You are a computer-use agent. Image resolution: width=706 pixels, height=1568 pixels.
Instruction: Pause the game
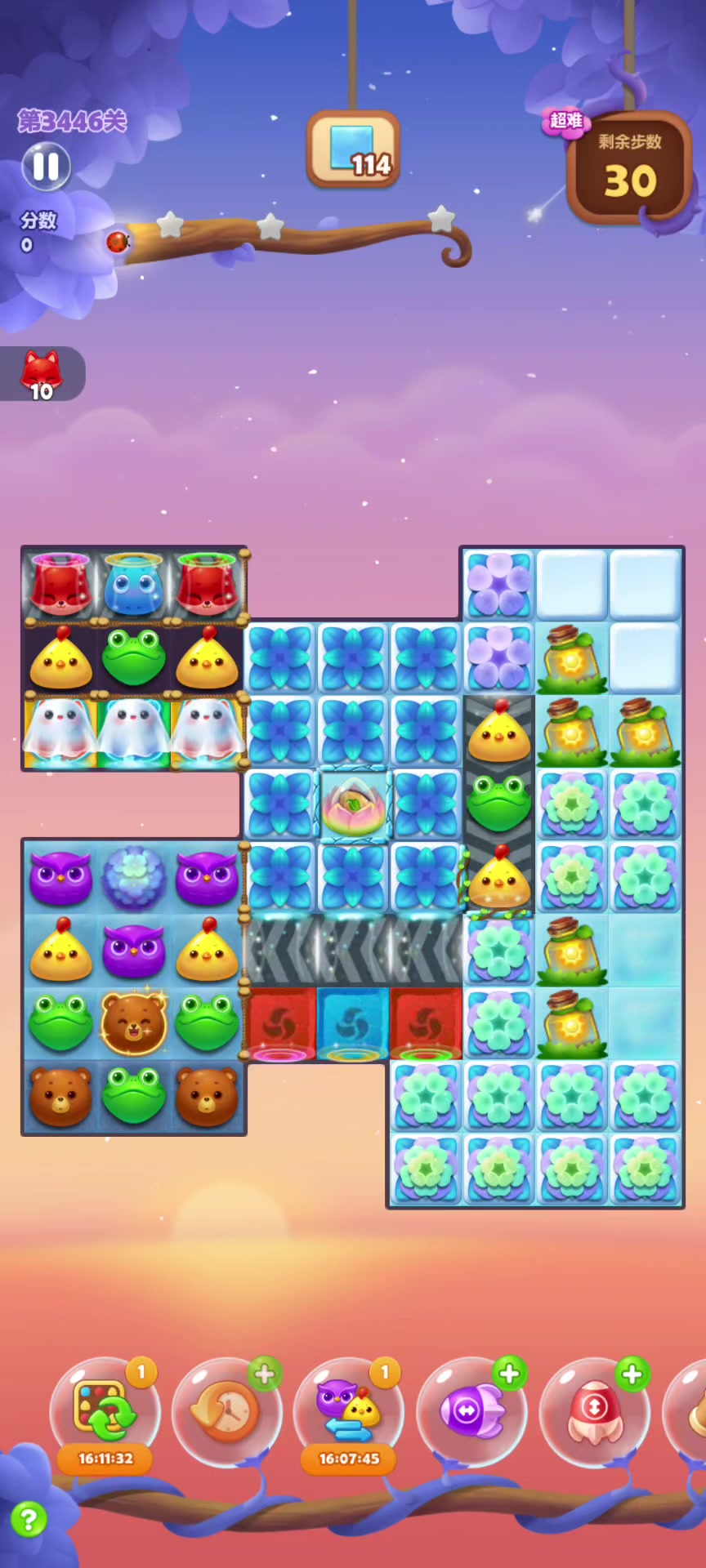pos(46,167)
